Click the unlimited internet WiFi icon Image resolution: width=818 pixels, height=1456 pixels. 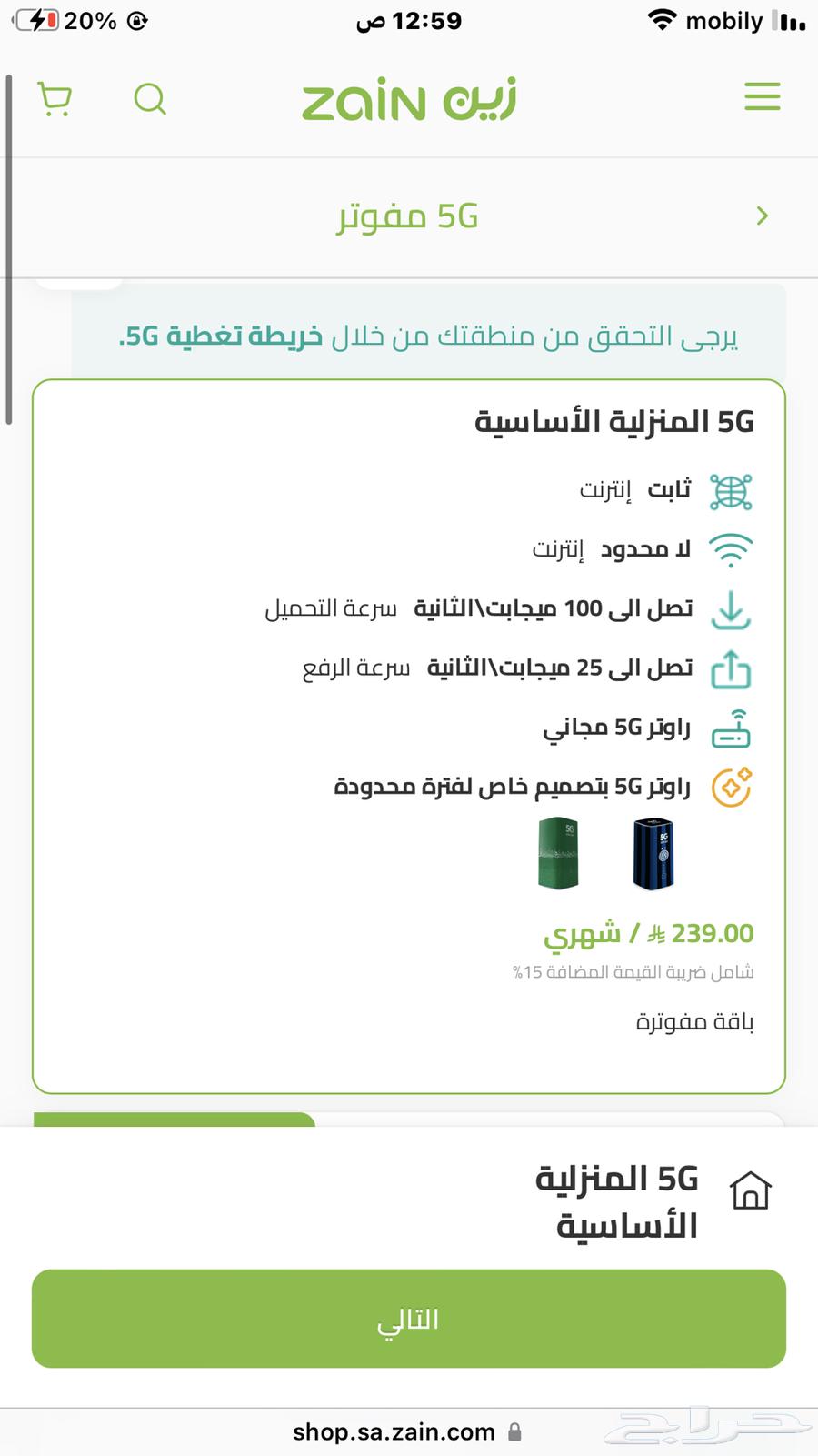(x=731, y=548)
